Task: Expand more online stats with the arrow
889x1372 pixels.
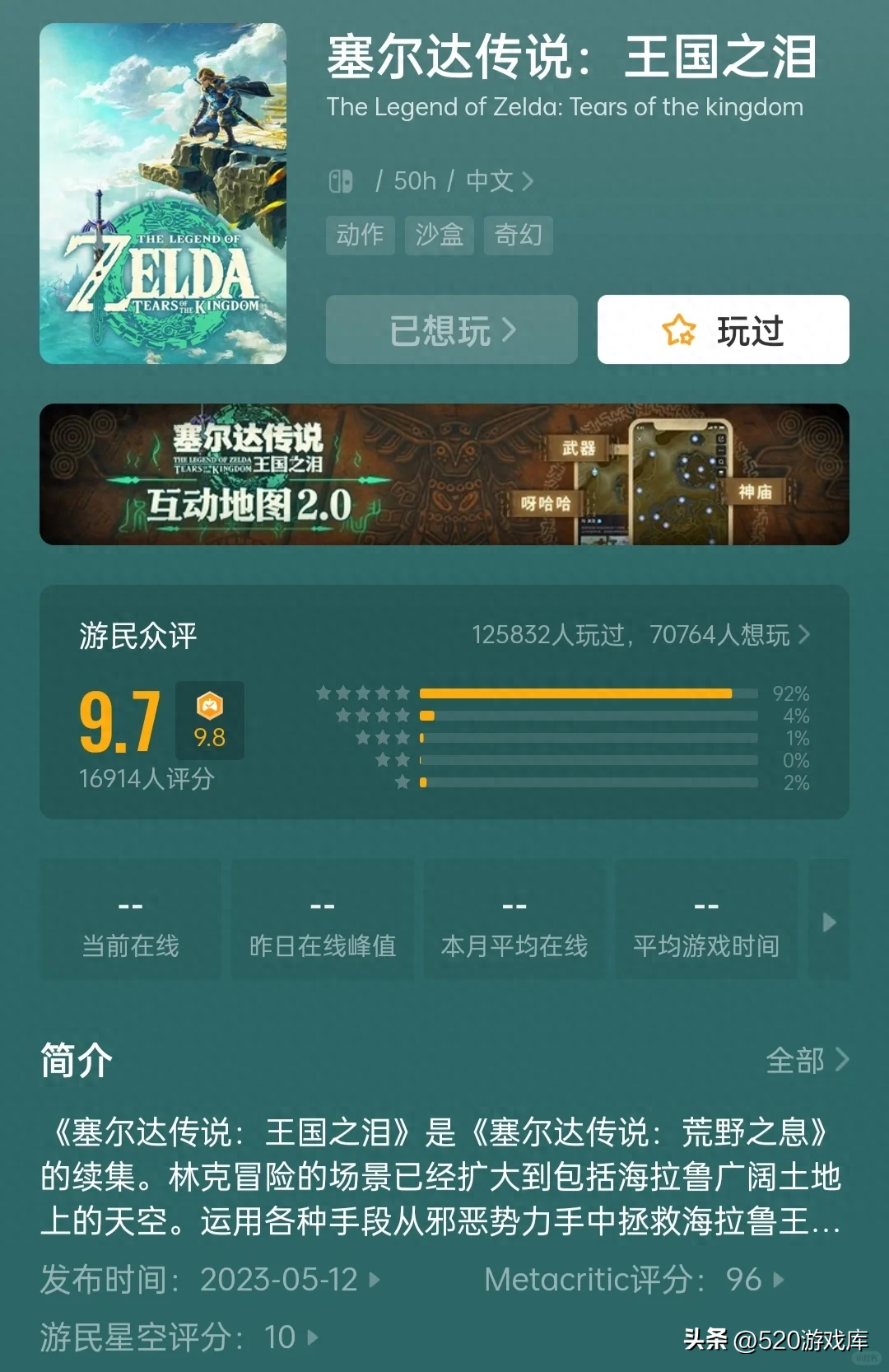Action: pos(829,922)
